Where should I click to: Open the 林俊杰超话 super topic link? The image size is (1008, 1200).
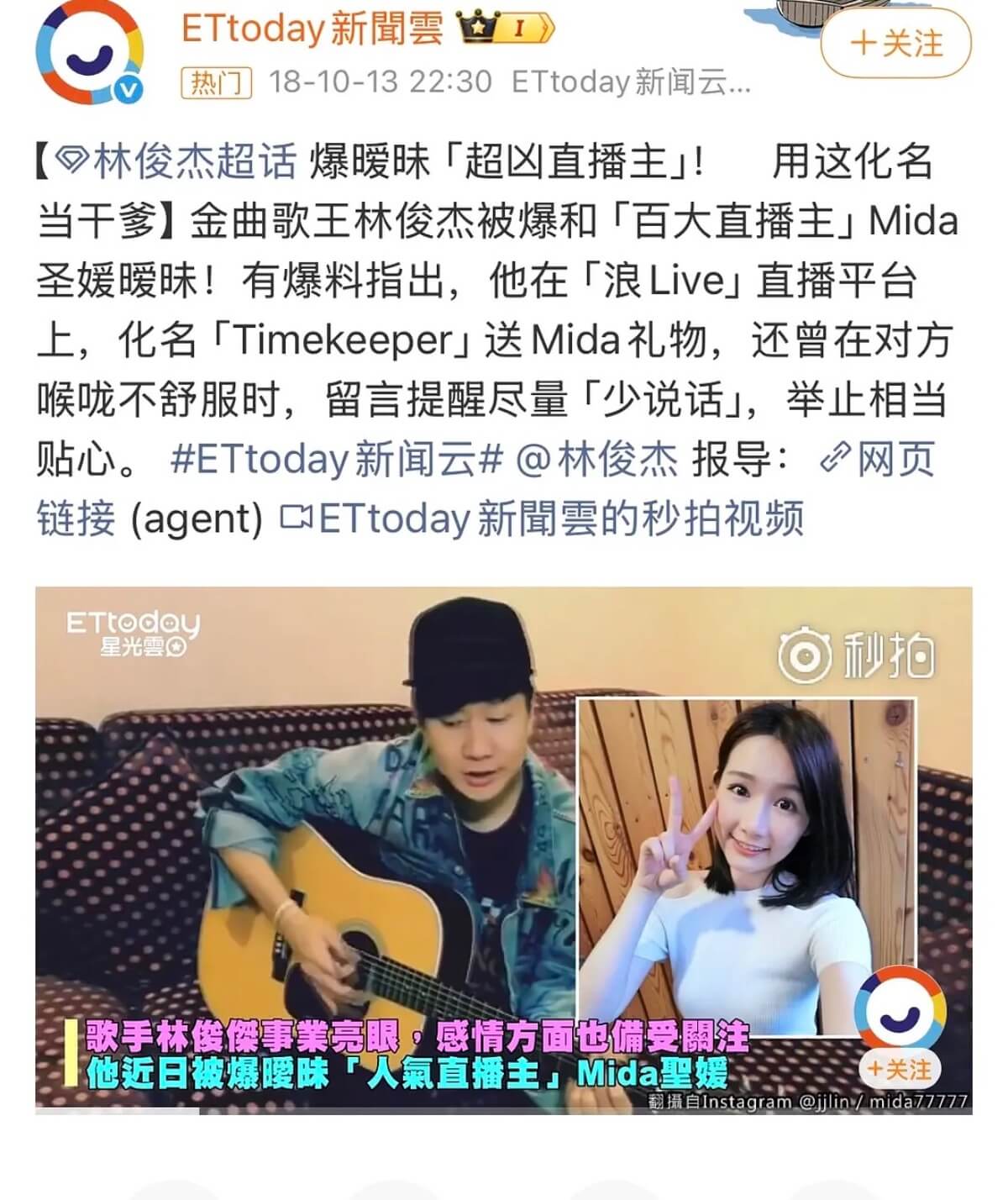pos(180,161)
